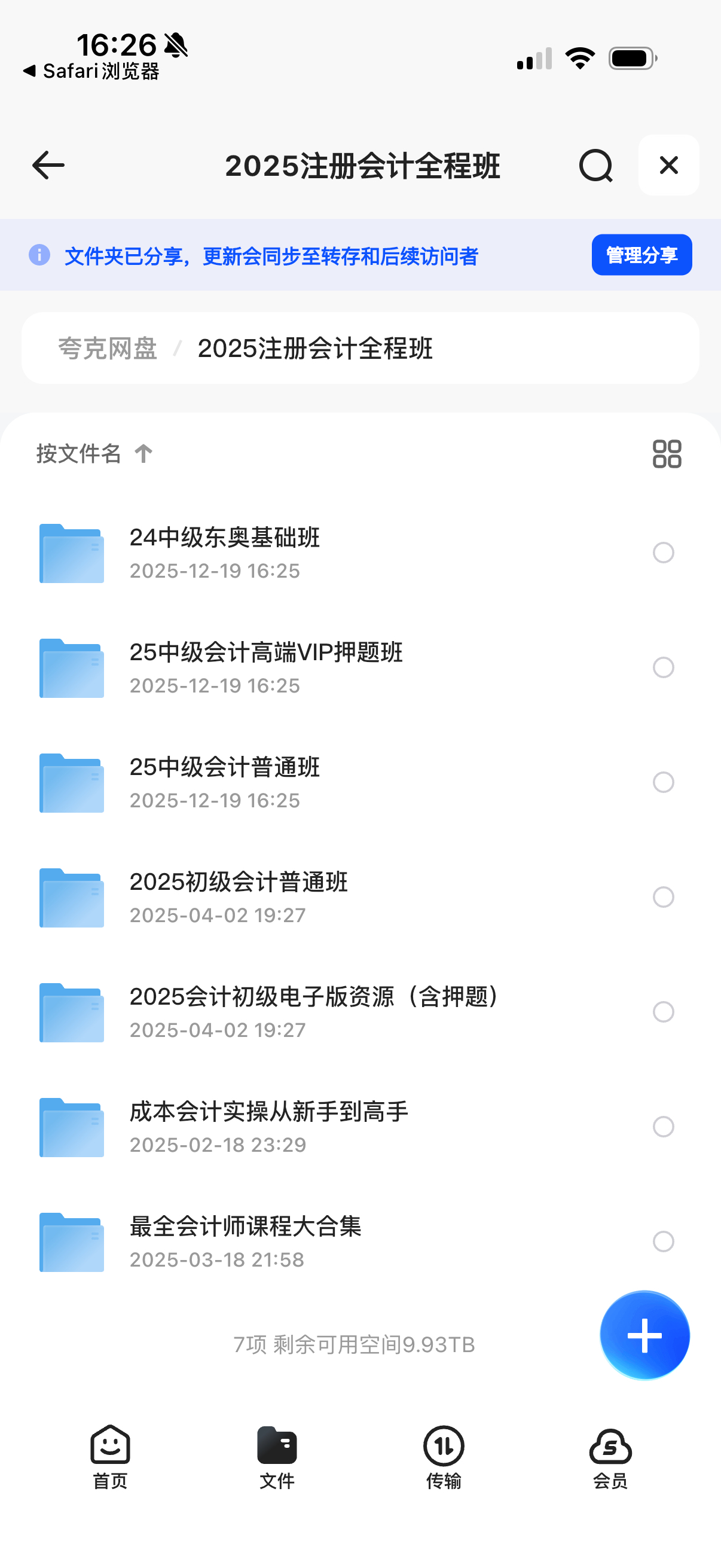721x1568 pixels.
Task: Go to 夸克网盘 breadcrumb root
Action: click(108, 349)
